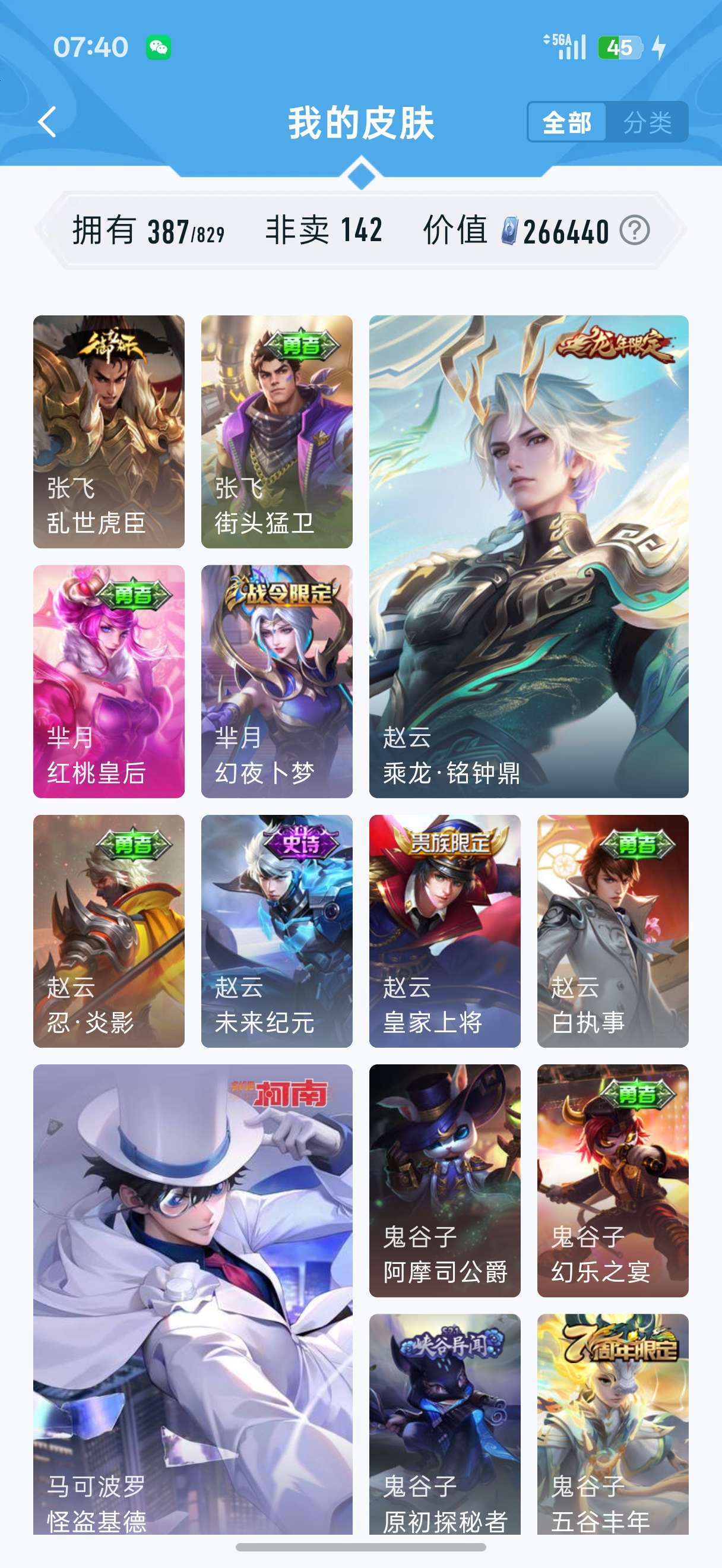This screenshot has width=722, height=1568.
Task: Switch to the 分类 view
Action: click(647, 122)
